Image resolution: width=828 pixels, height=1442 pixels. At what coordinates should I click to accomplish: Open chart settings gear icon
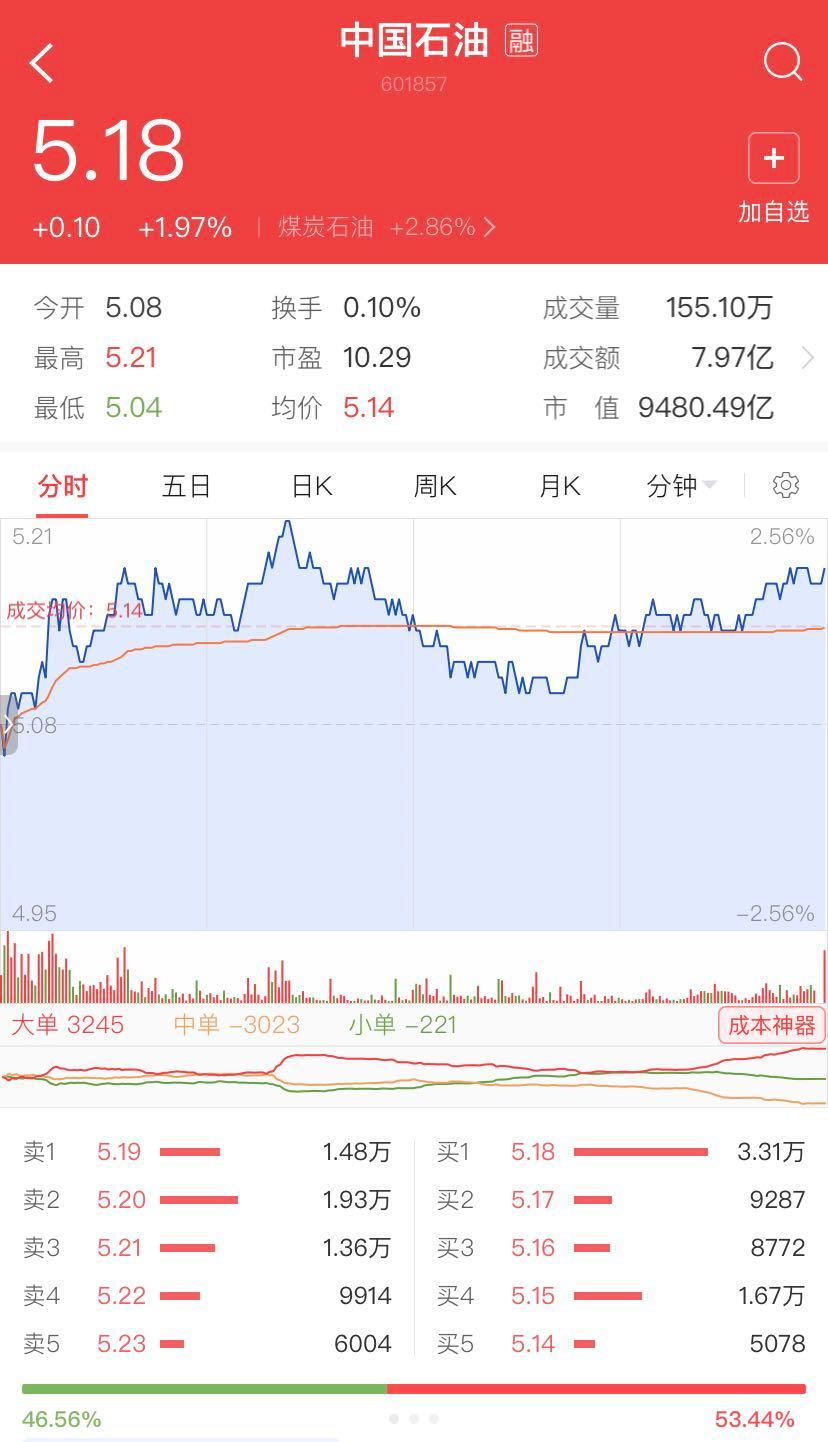tap(786, 485)
